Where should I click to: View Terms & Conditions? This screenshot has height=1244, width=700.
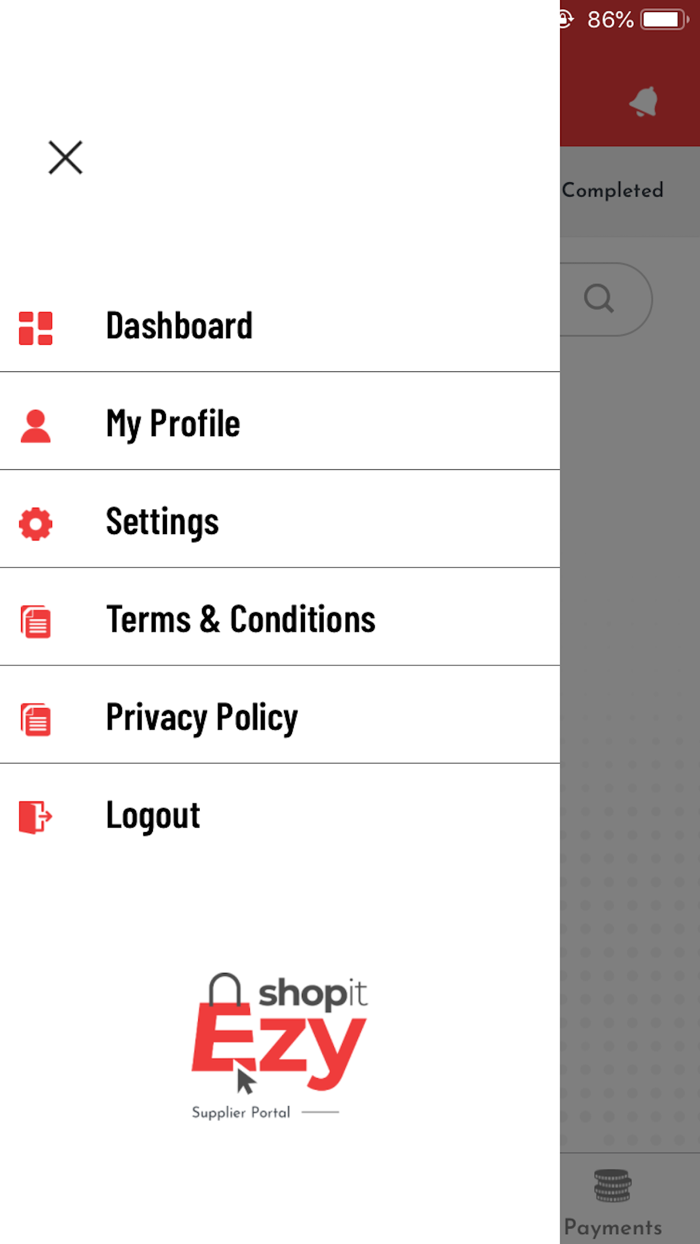(x=240, y=620)
